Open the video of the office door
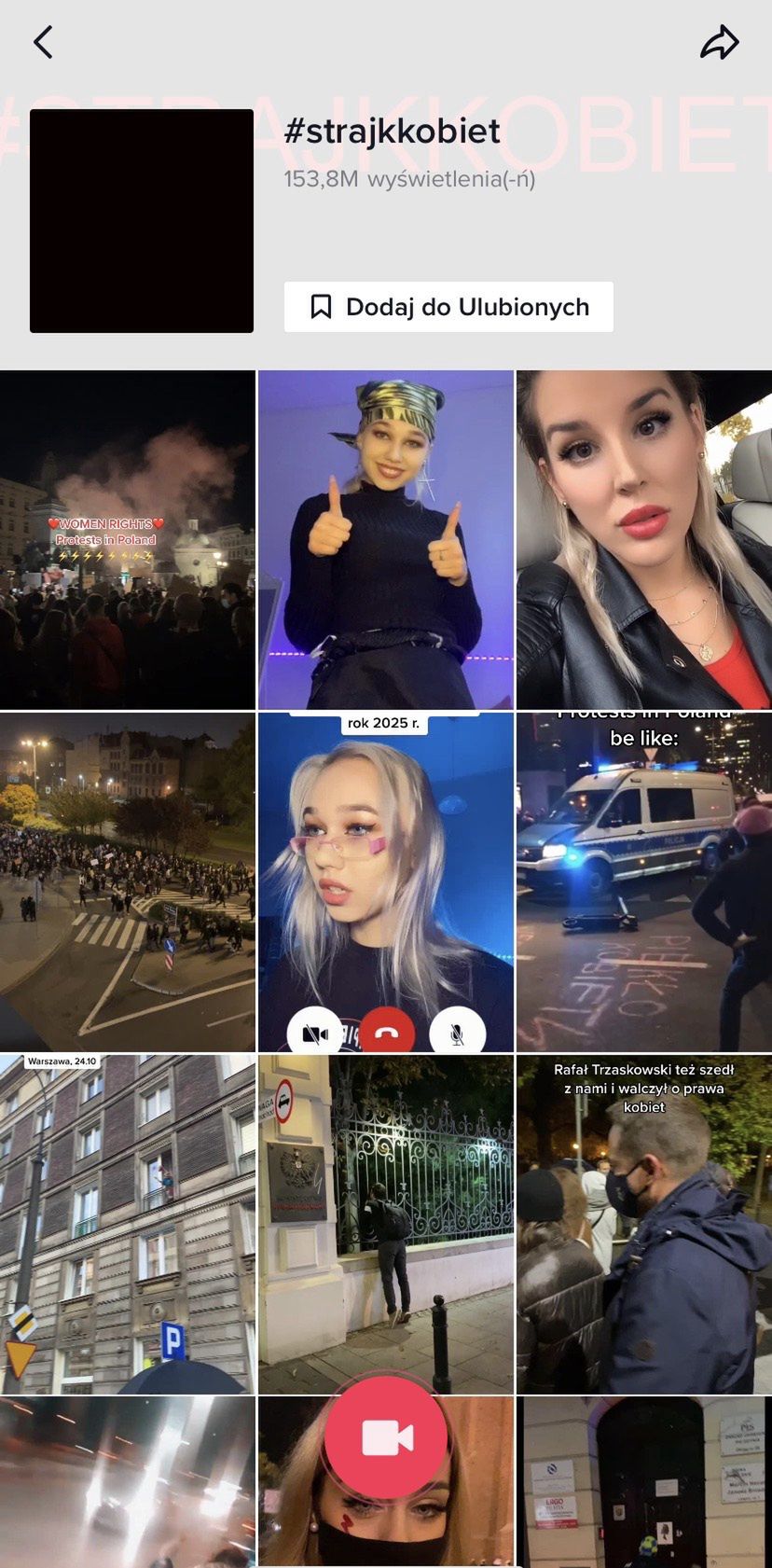This screenshot has height=1568, width=772. [643, 1481]
